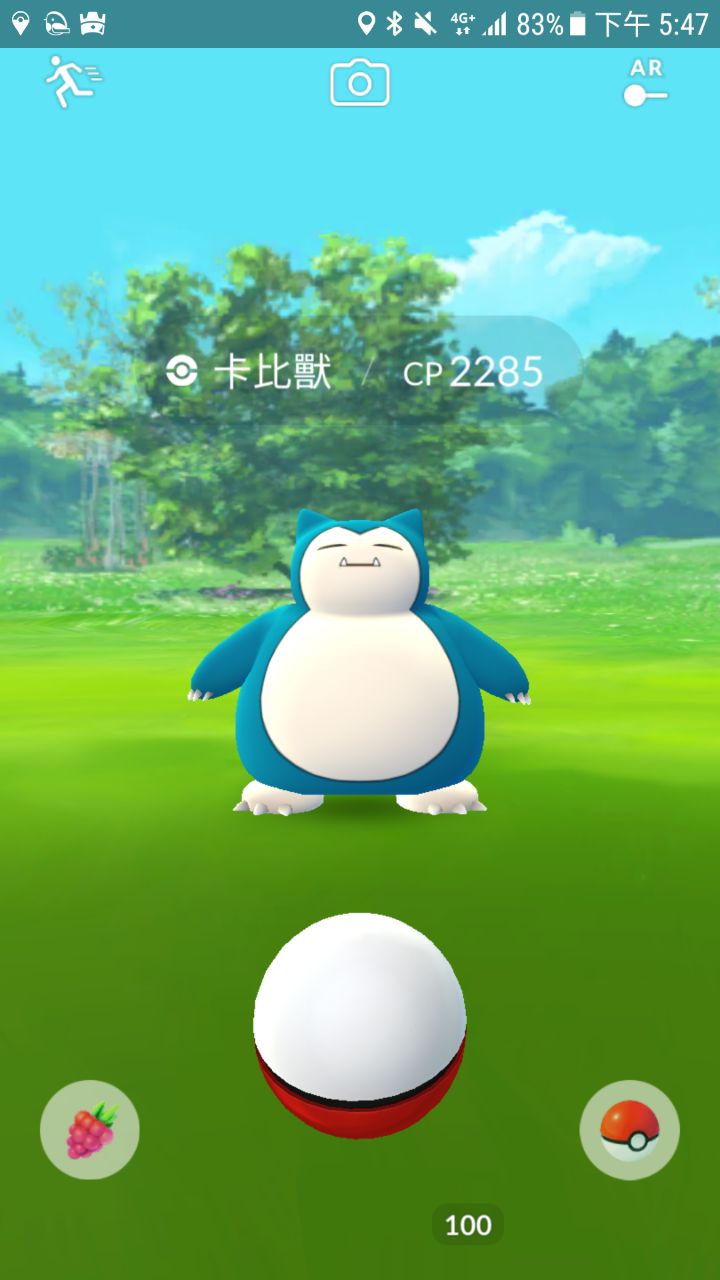Image resolution: width=720 pixels, height=1280 pixels.
Task: Toggle the AR mode switch
Action: pyautogui.click(x=645, y=86)
